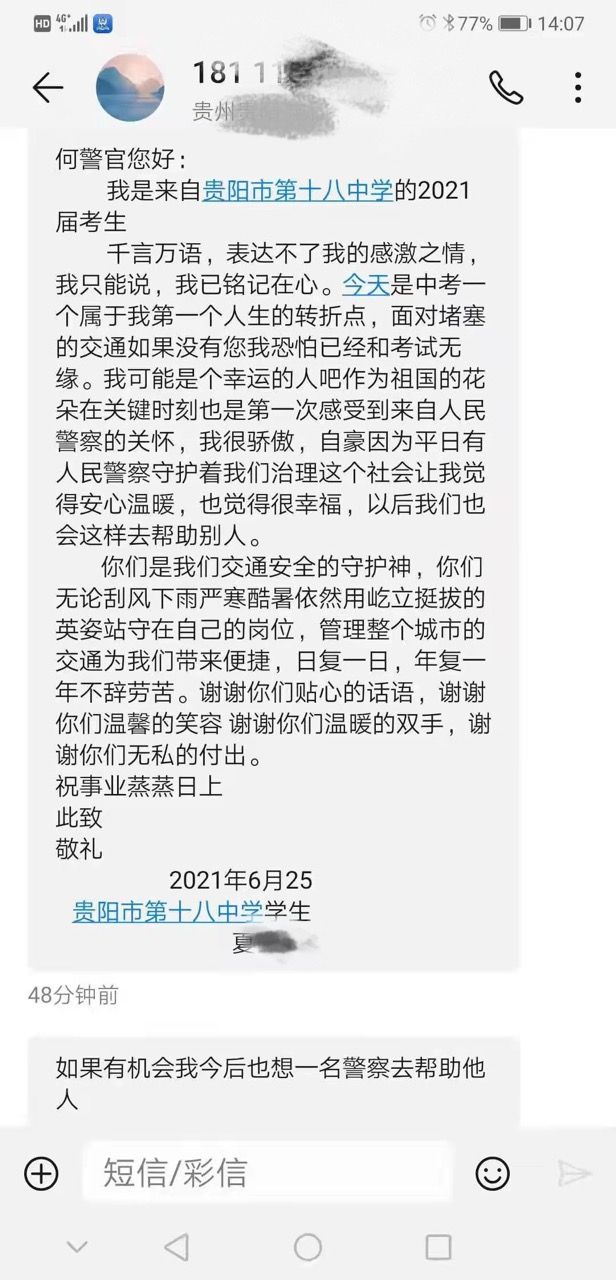This screenshot has width=616, height=1280.
Task: Open the contact's avatar picture
Action: pyautogui.click(x=130, y=88)
